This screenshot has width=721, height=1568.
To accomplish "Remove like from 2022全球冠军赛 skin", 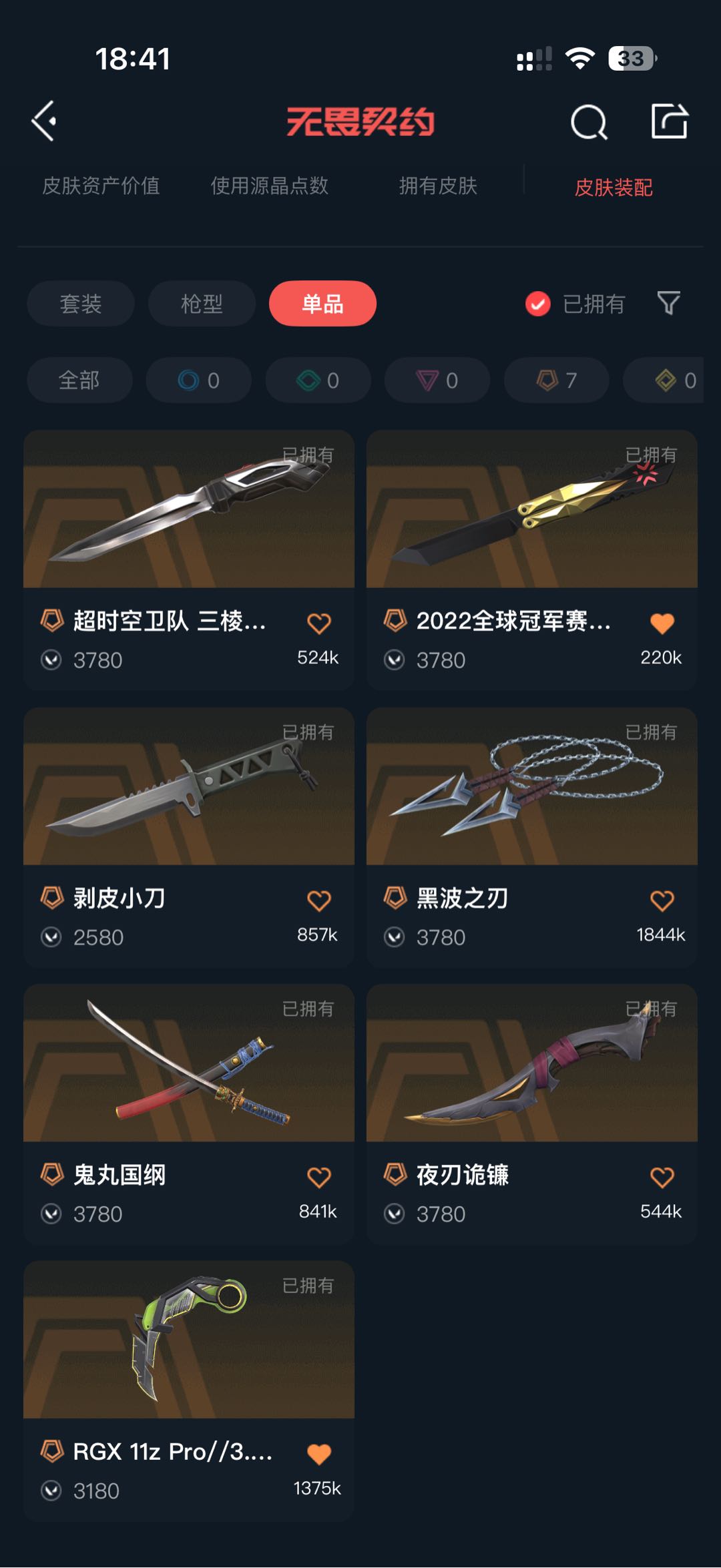I will (662, 623).
